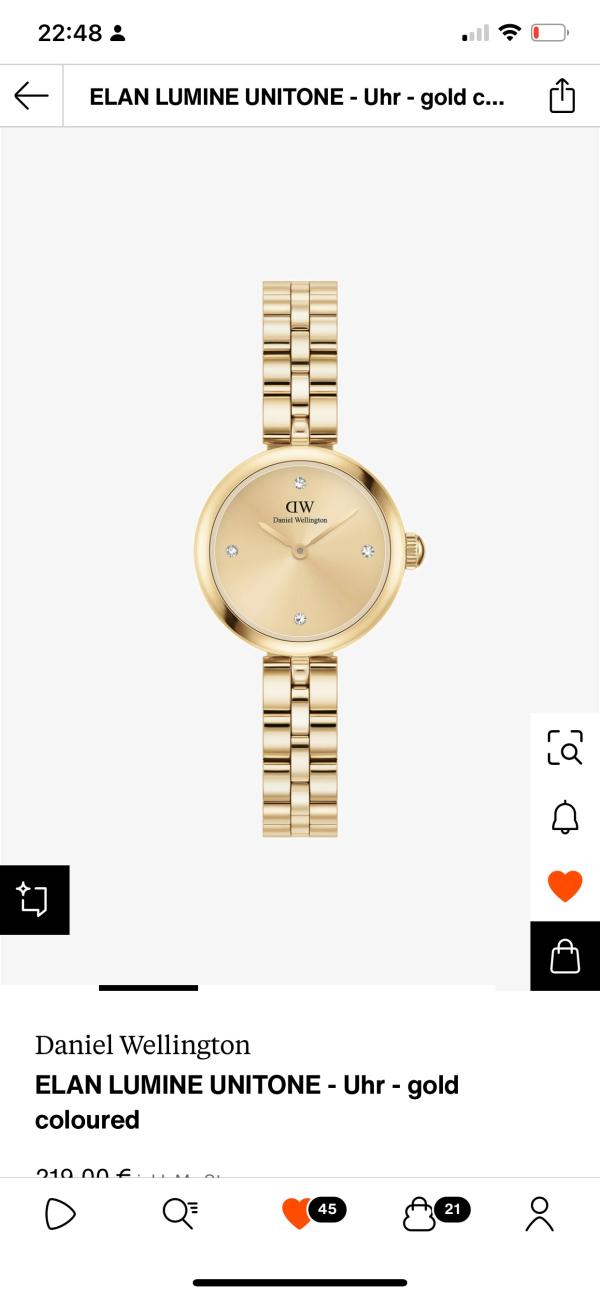The width and height of the screenshot is (600, 1298).
Task: Set an alert with the bell icon
Action: pyautogui.click(x=565, y=817)
